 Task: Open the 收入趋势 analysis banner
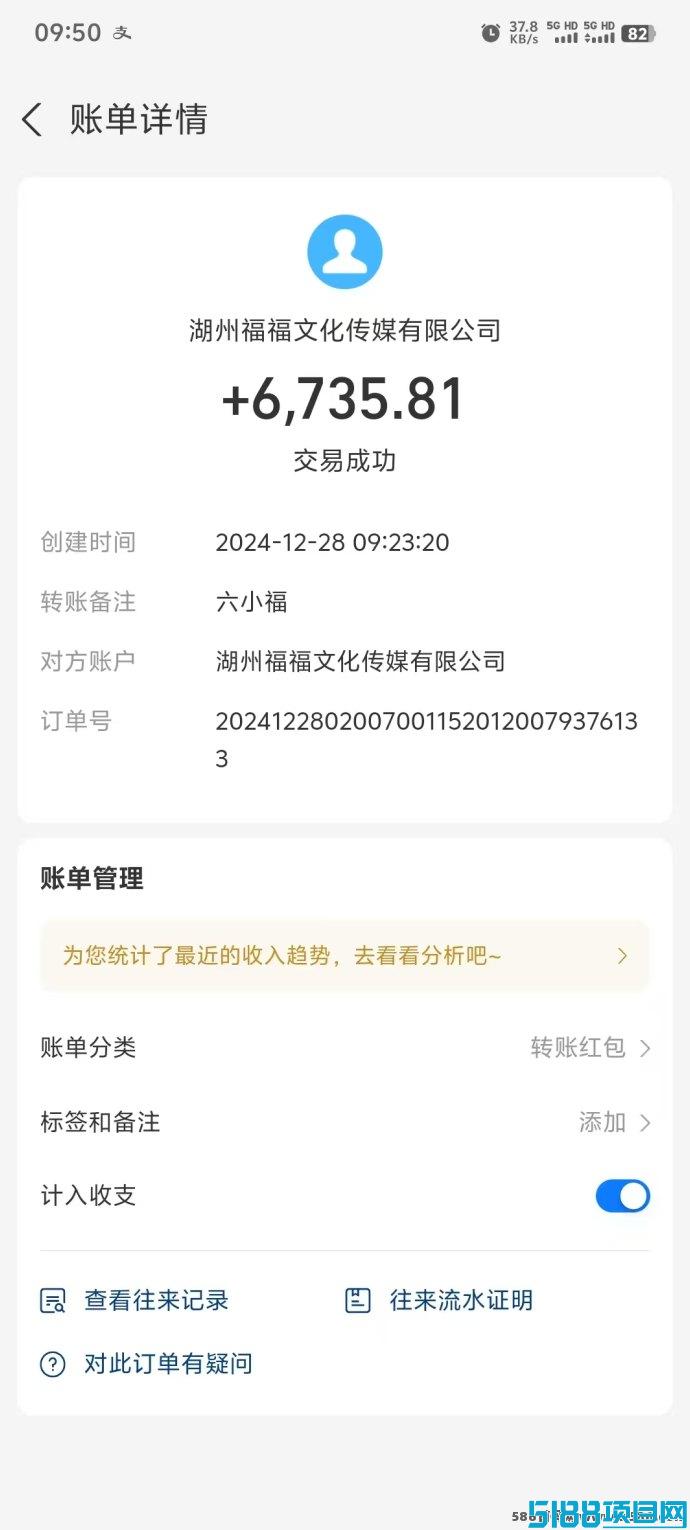coord(345,956)
